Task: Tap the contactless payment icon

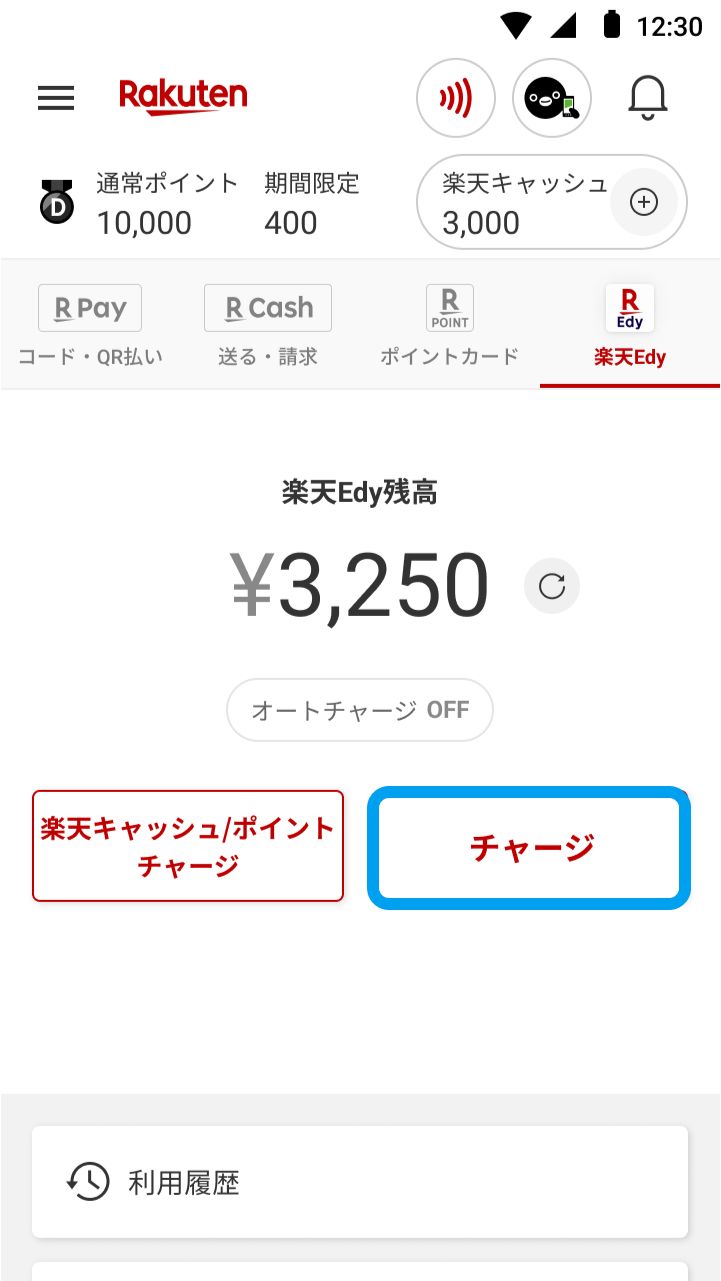Action: pos(456,97)
